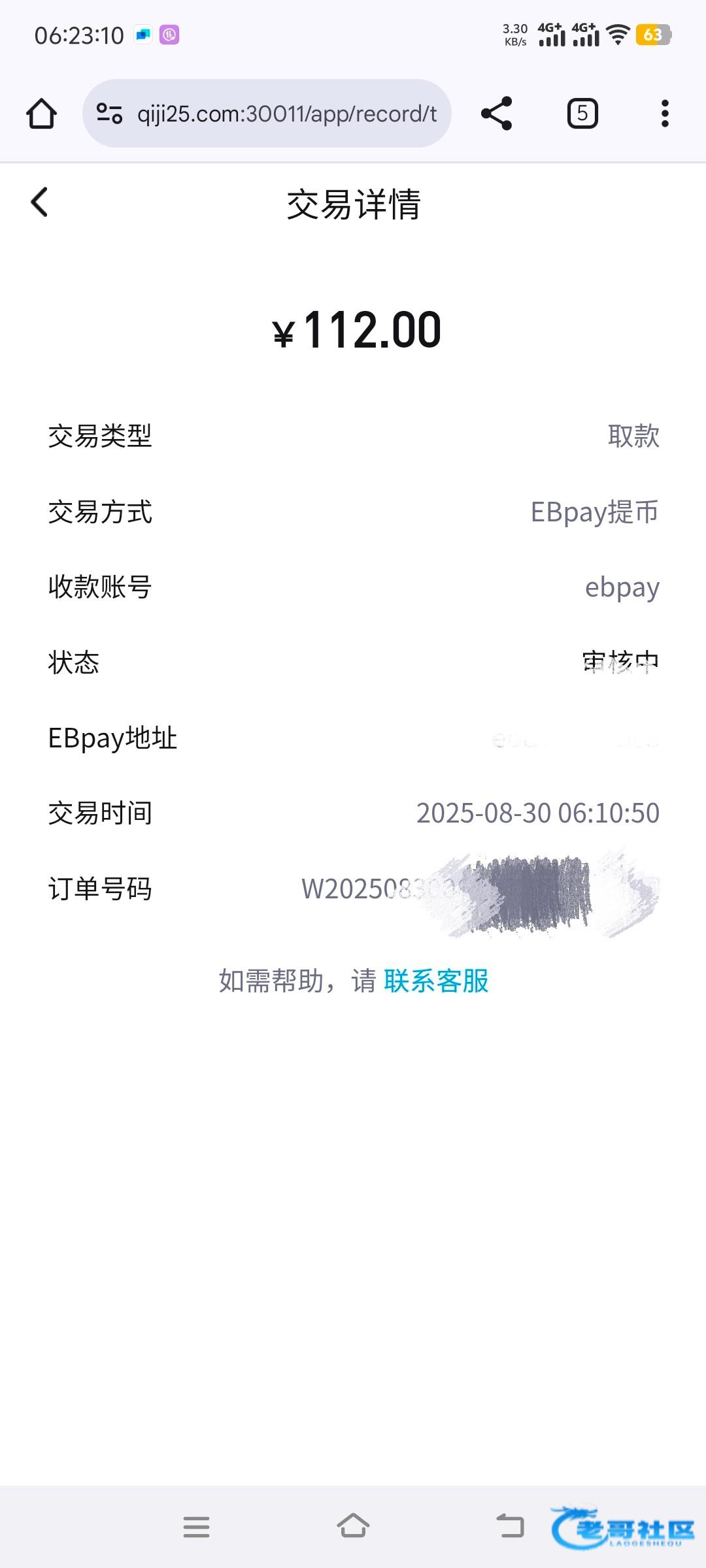706x1568 pixels.
Task: Open the browser overflow menu
Action: point(665,114)
